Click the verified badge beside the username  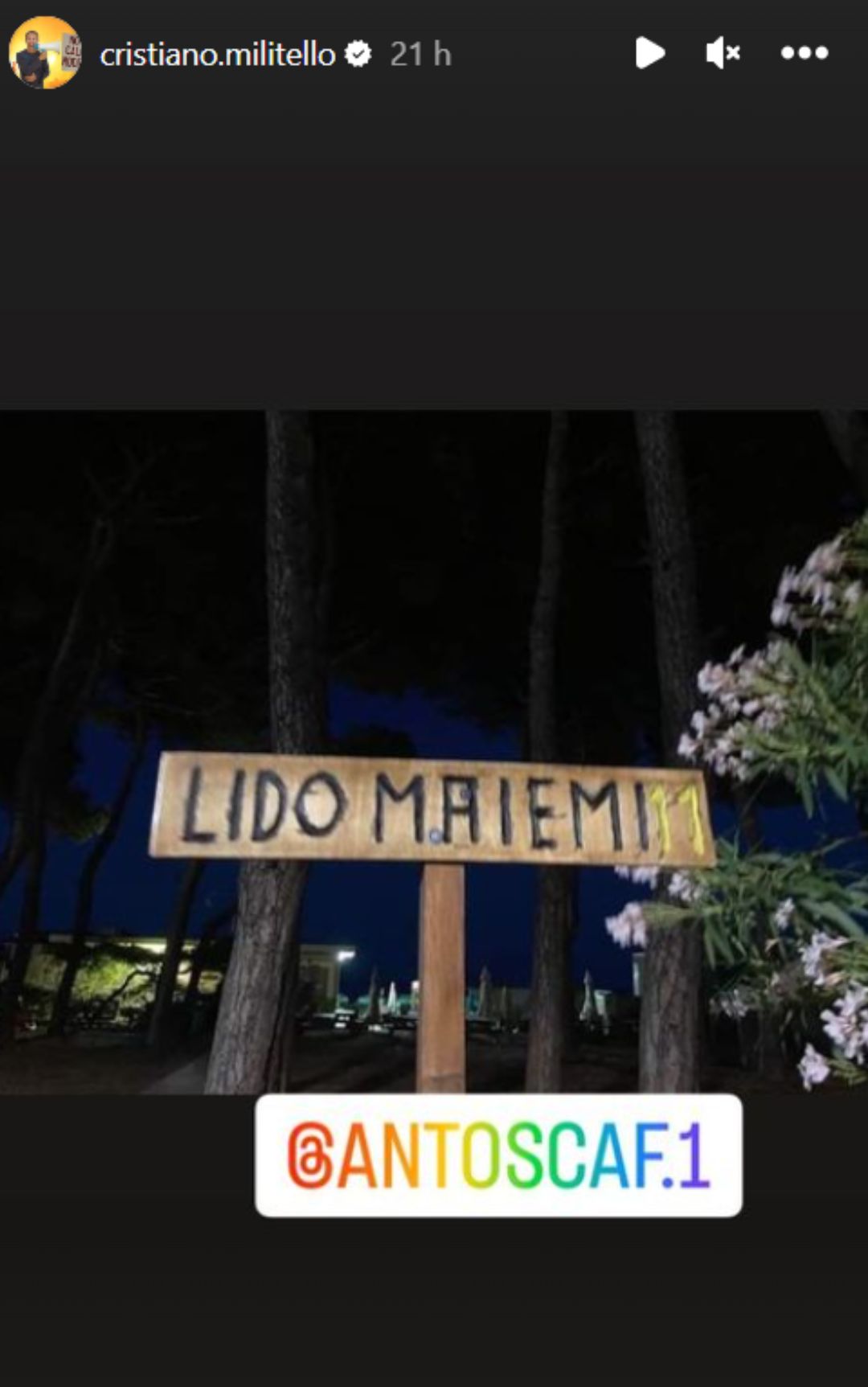(358, 53)
